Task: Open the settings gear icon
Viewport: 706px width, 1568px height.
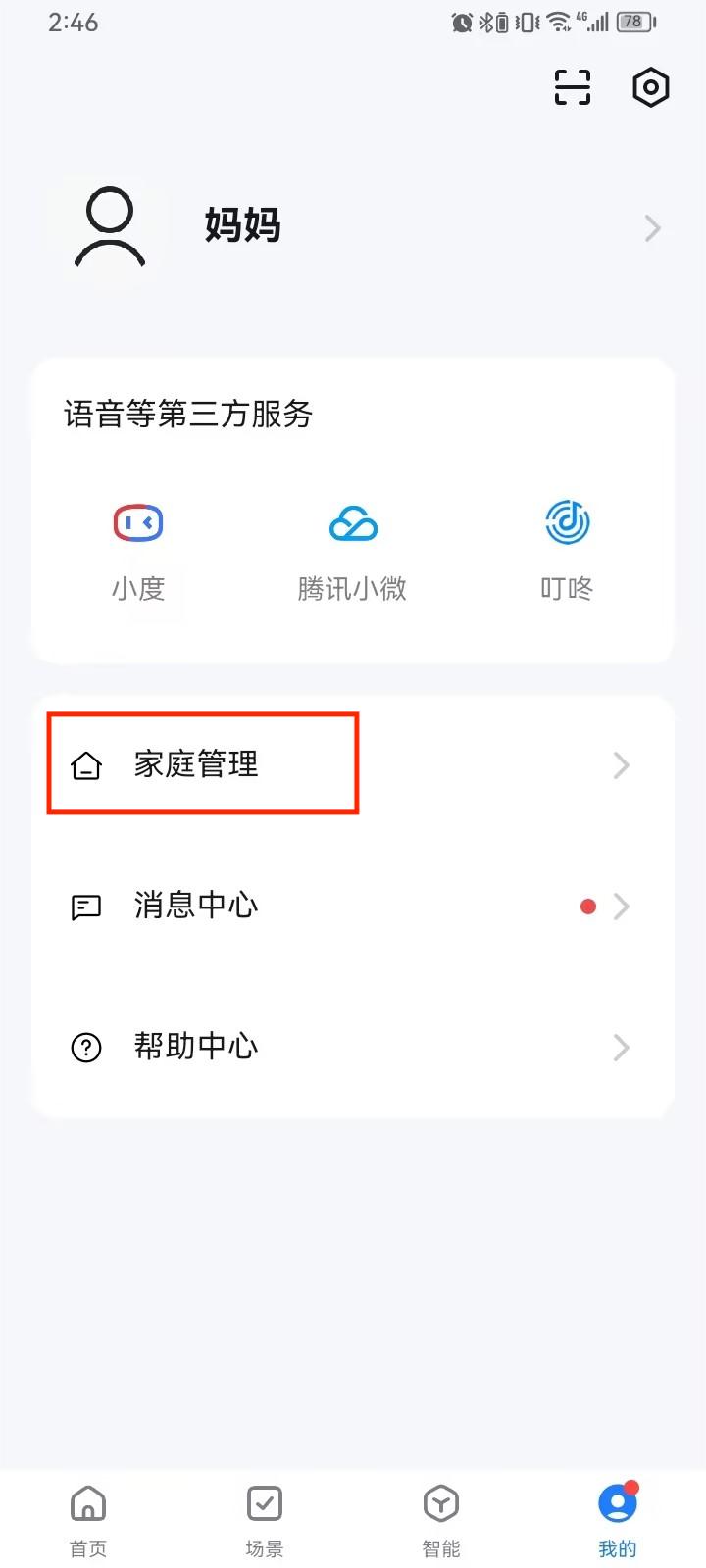Action: pos(650,87)
